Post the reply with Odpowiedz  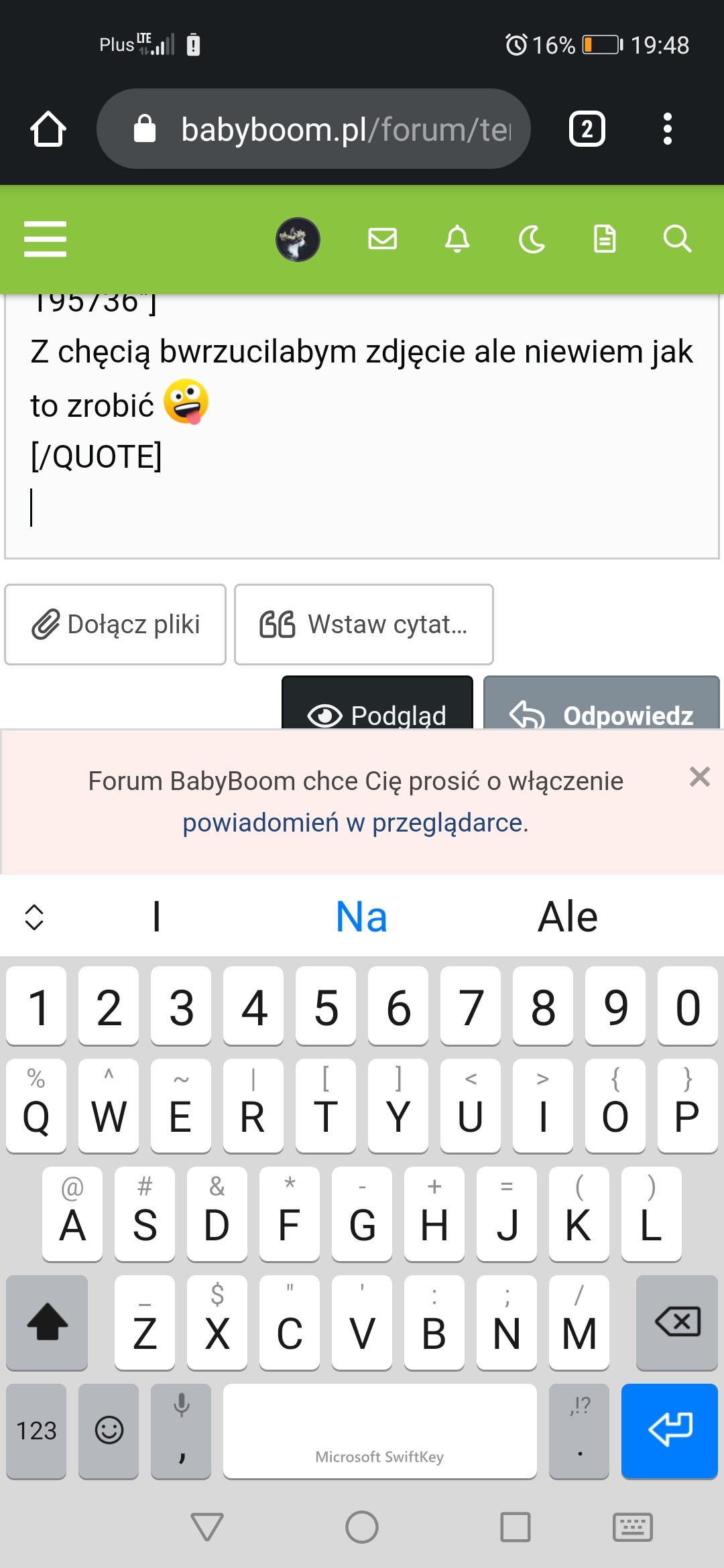coord(601,707)
